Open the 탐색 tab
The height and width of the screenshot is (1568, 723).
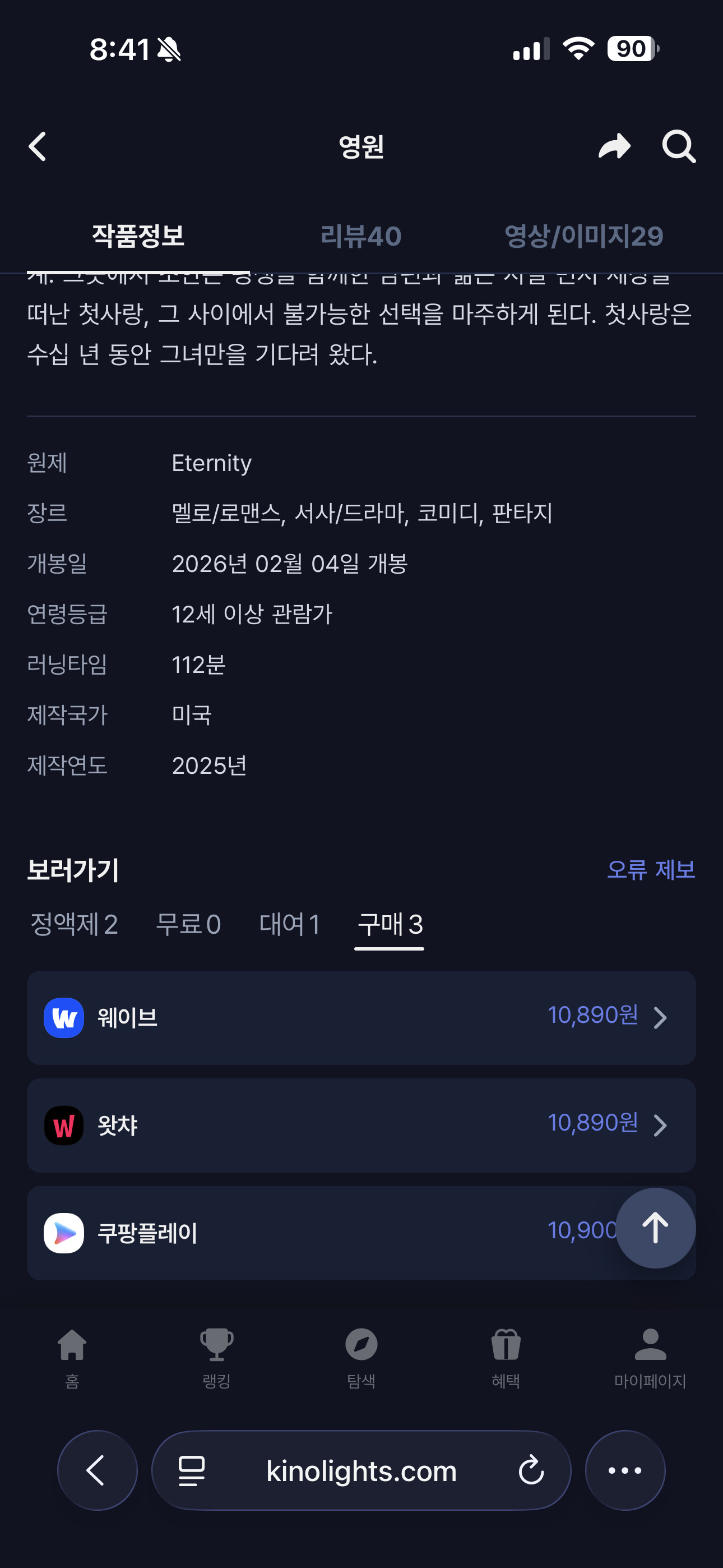[361, 1358]
